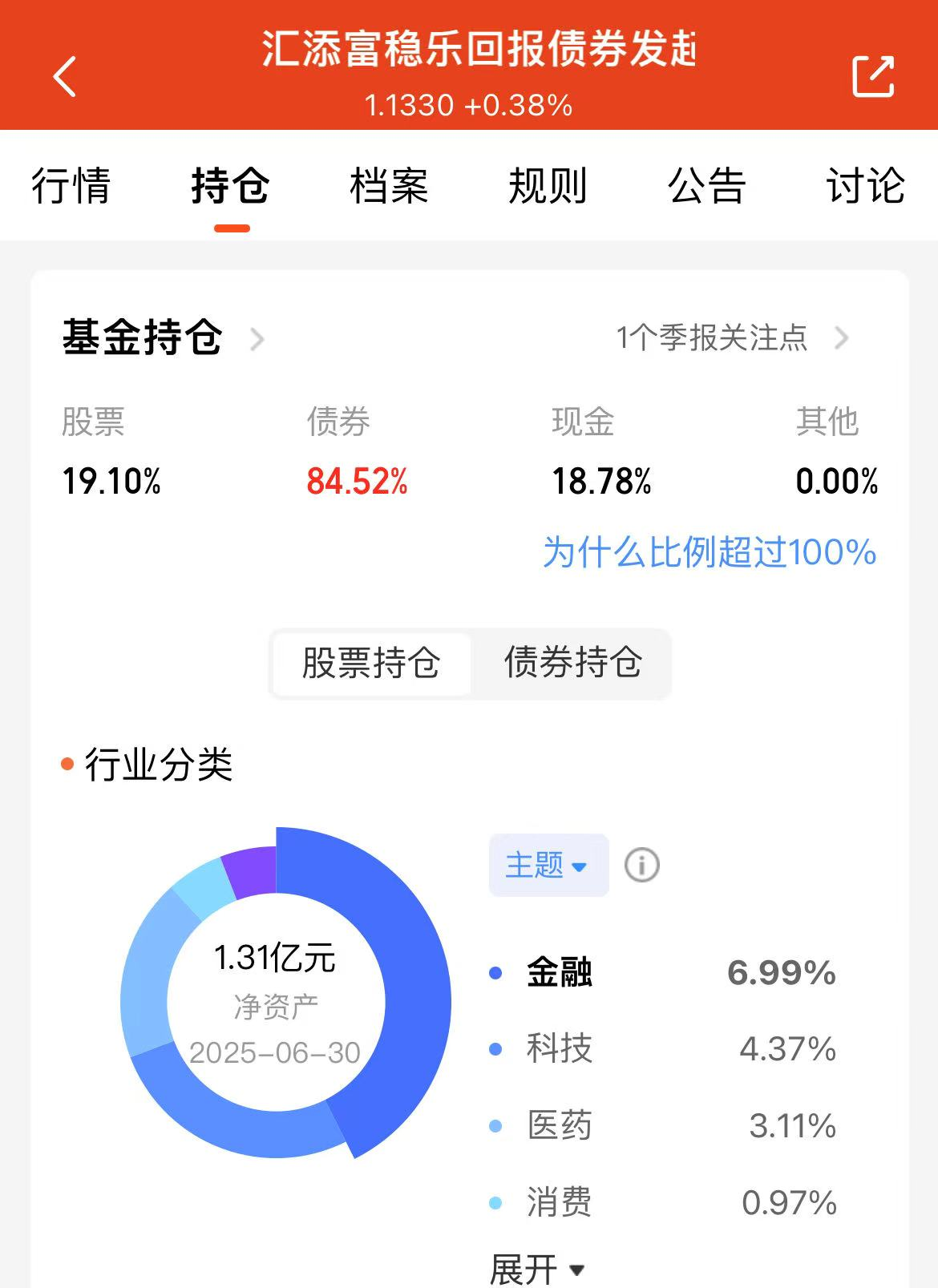Select the blue dot beside 金融

coord(495,972)
